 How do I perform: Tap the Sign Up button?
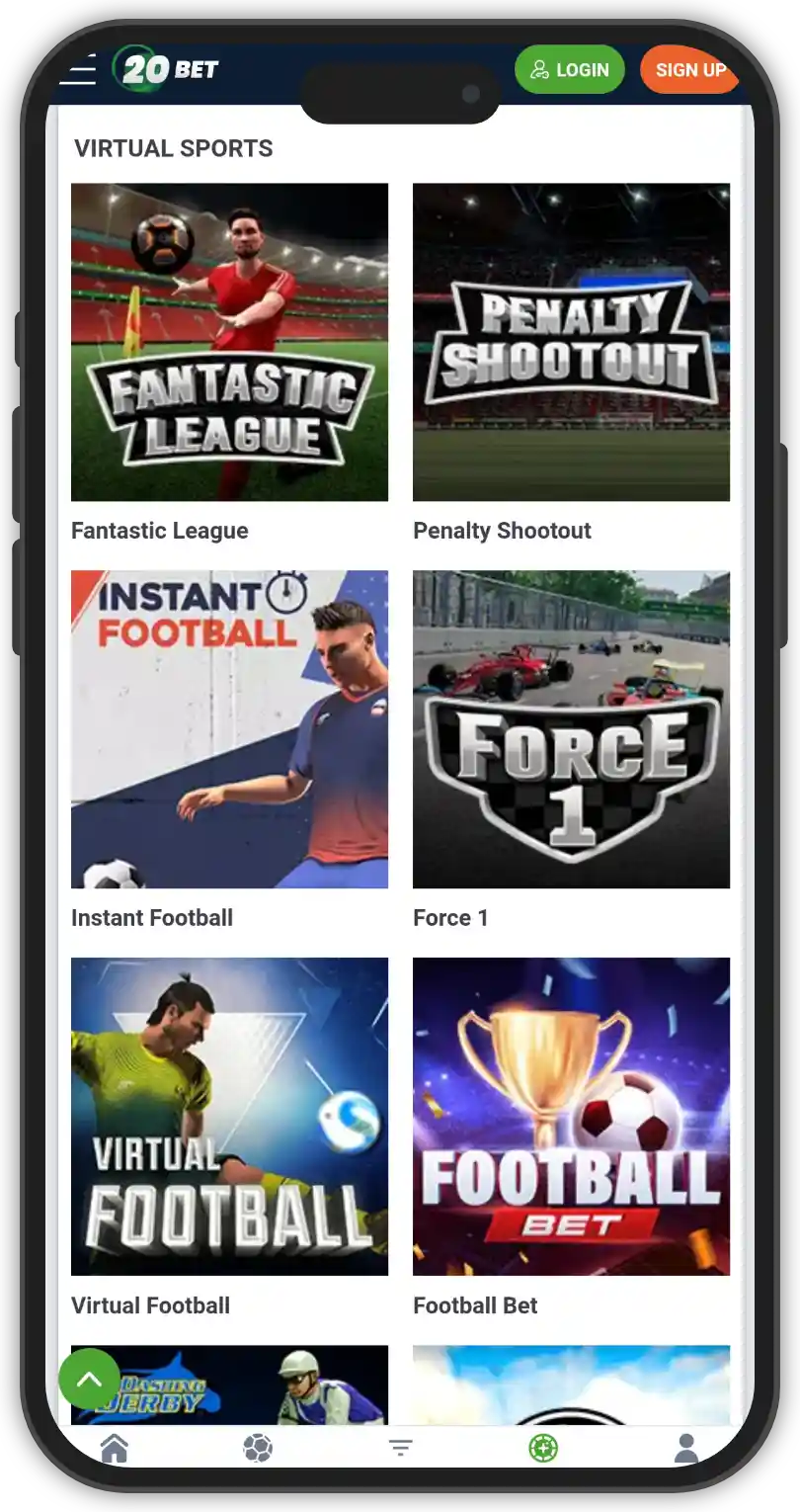(689, 70)
